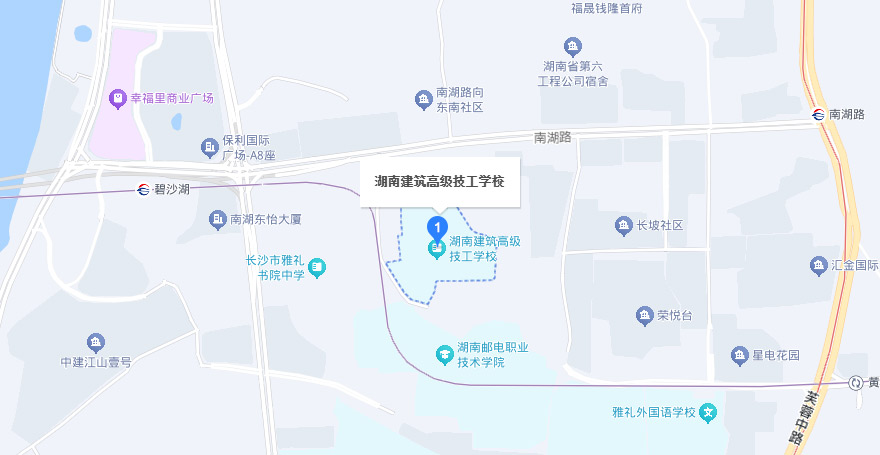Select the 南湖路 metro station icon
The width and height of the screenshot is (880, 455).
pos(819,114)
